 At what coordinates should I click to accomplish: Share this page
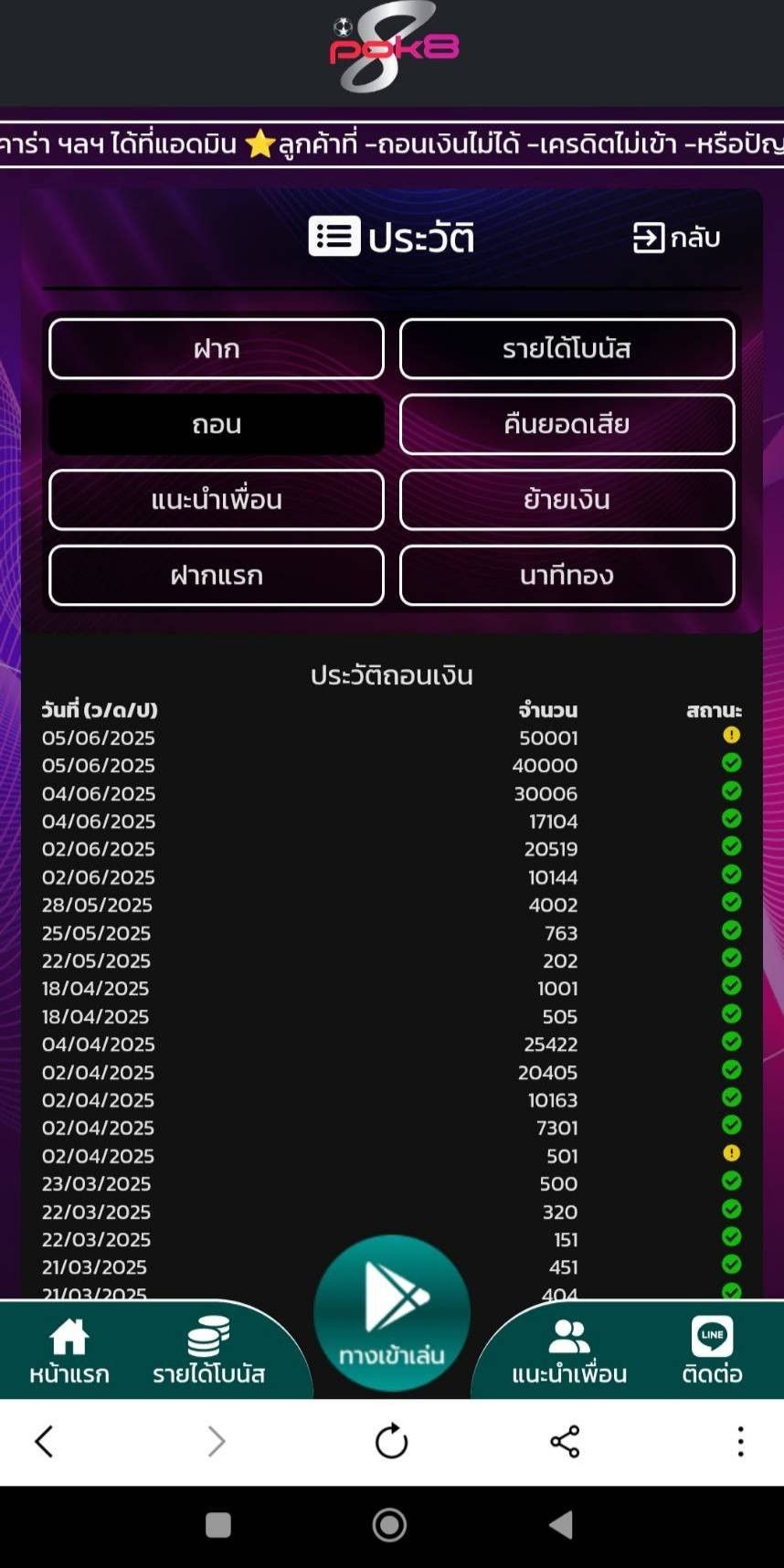(565, 1442)
